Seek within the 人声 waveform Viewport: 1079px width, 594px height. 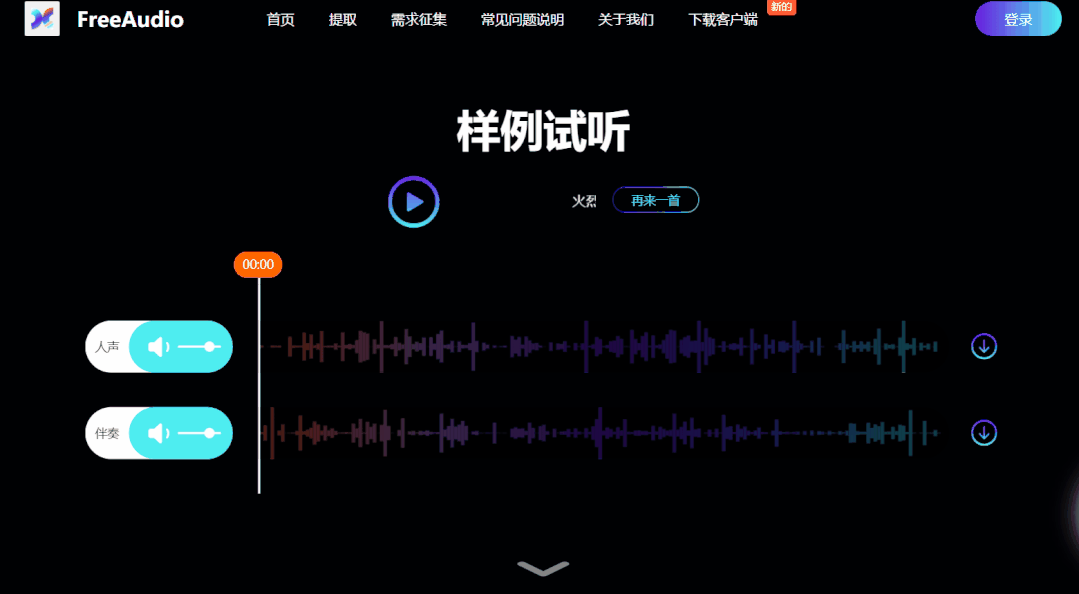coord(600,347)
